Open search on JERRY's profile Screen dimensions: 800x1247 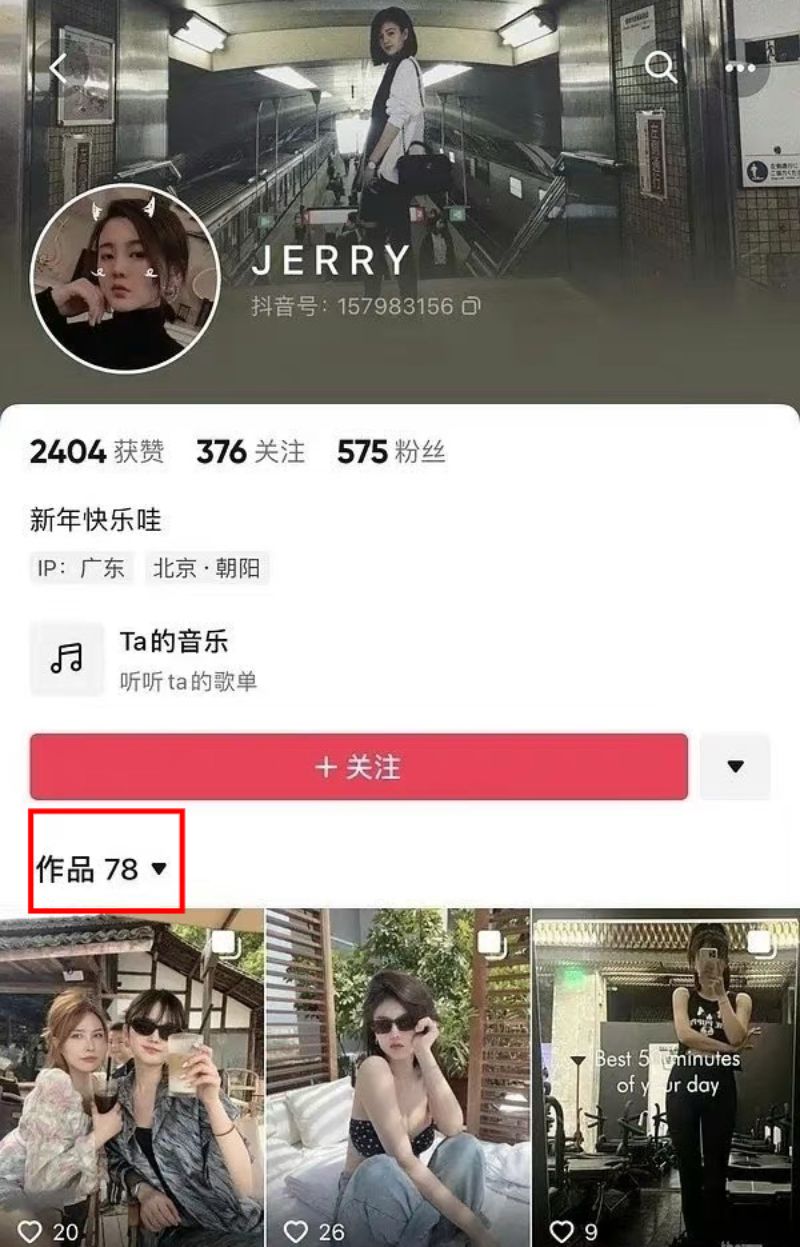[x=661, y=67]
